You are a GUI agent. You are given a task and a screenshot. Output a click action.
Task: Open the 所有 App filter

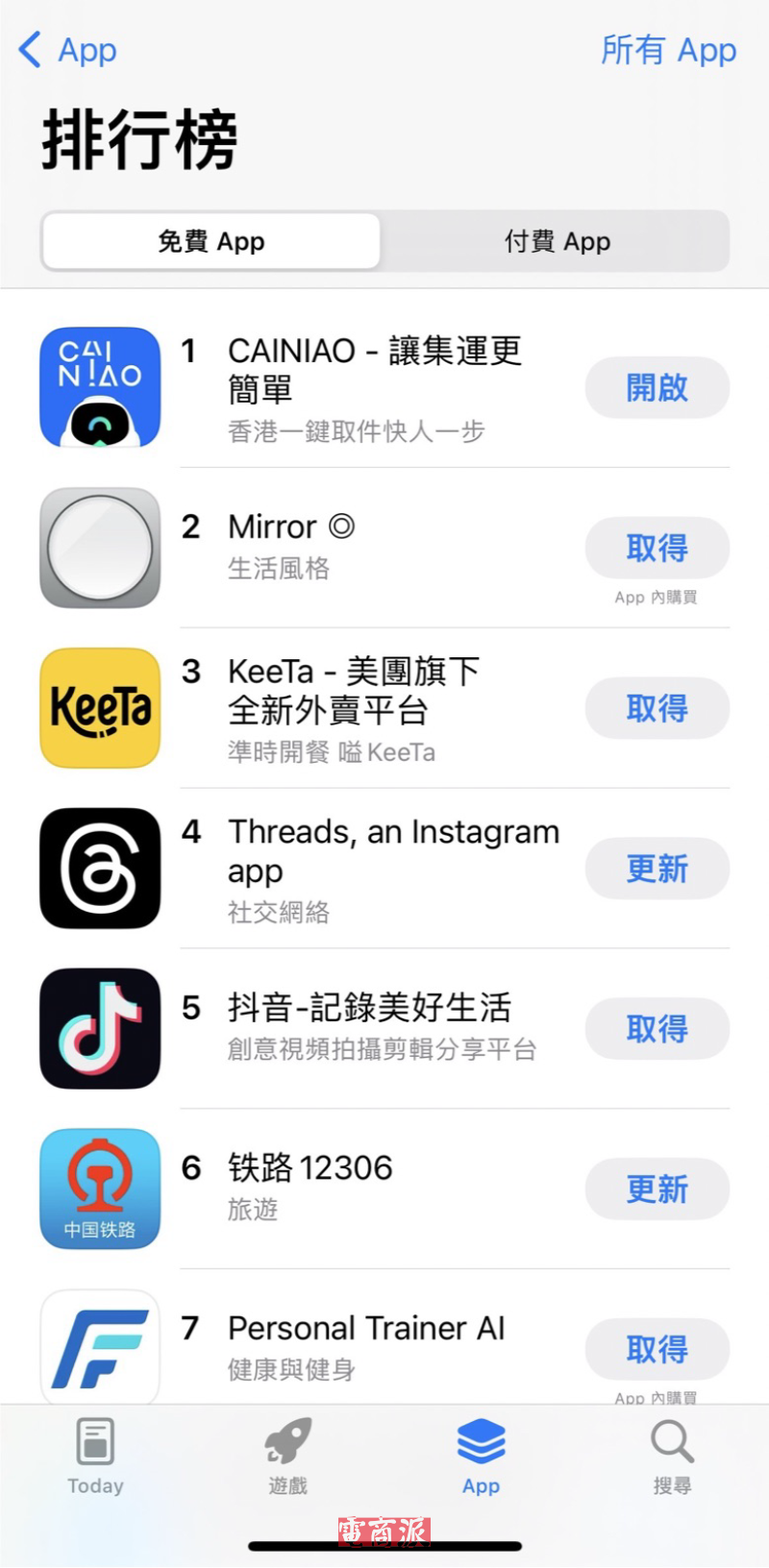click(x=668, y=50)
